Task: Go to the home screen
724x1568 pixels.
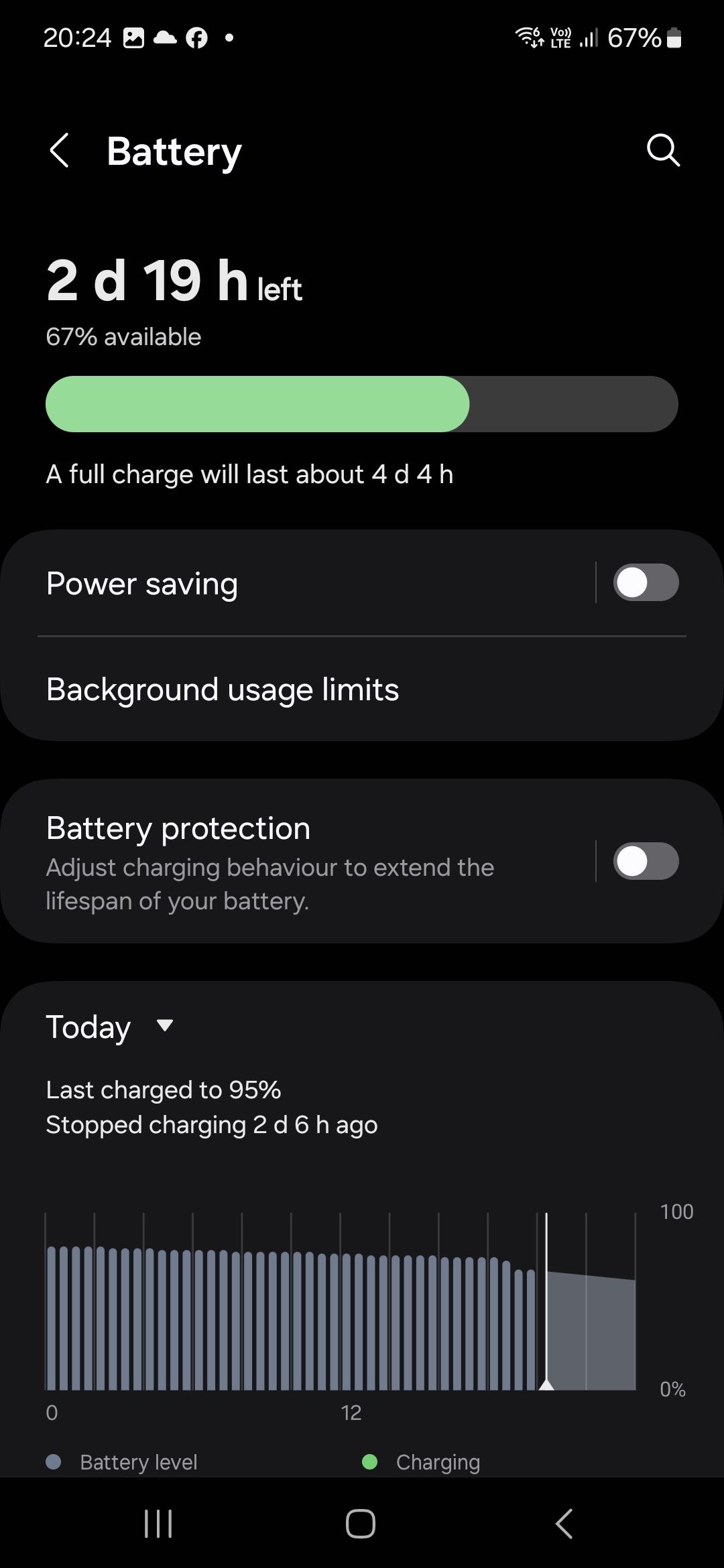Action: (361, 1524)
